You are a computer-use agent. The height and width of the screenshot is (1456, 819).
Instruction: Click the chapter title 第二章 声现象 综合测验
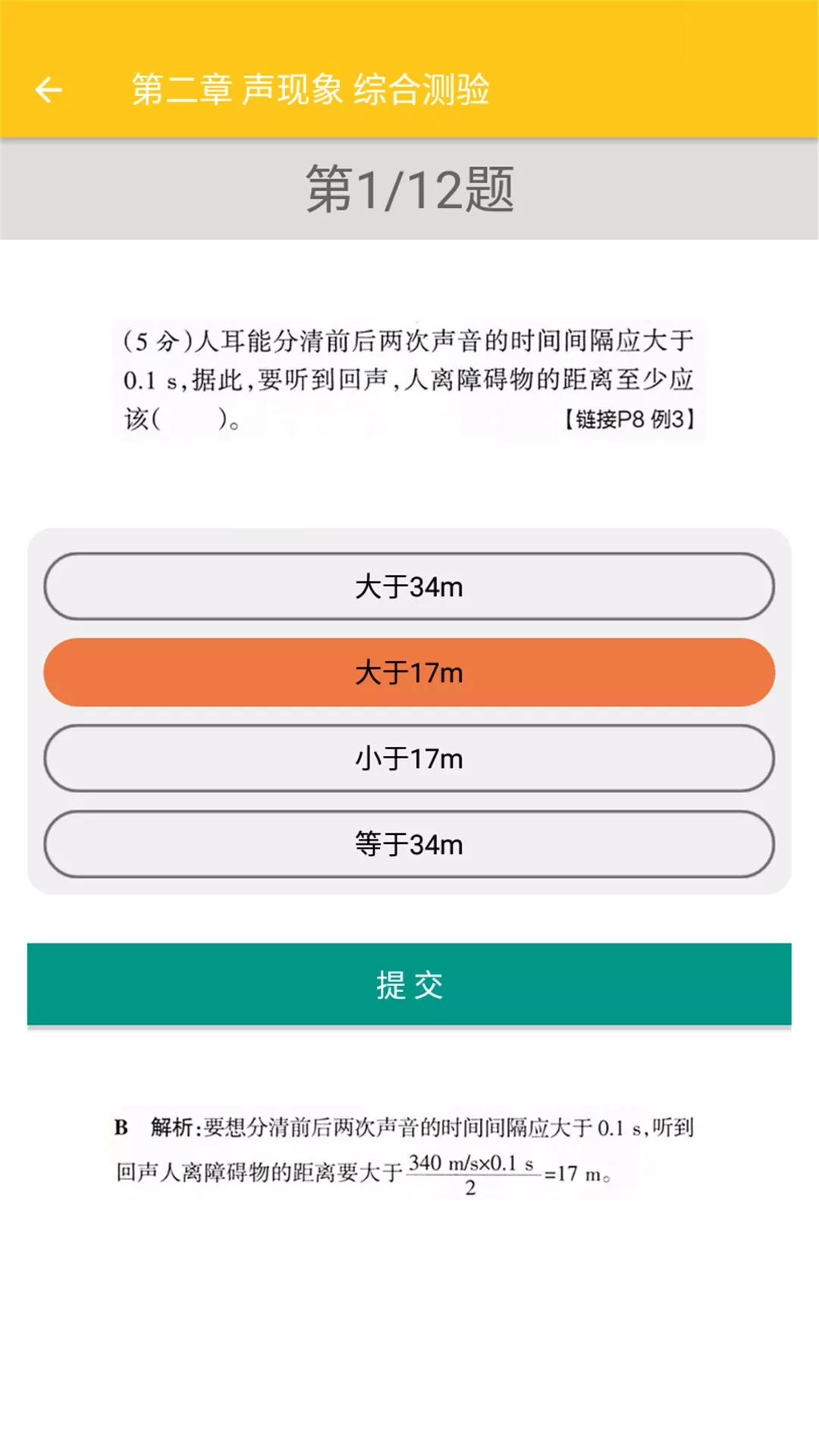click(x=313, y=89)
